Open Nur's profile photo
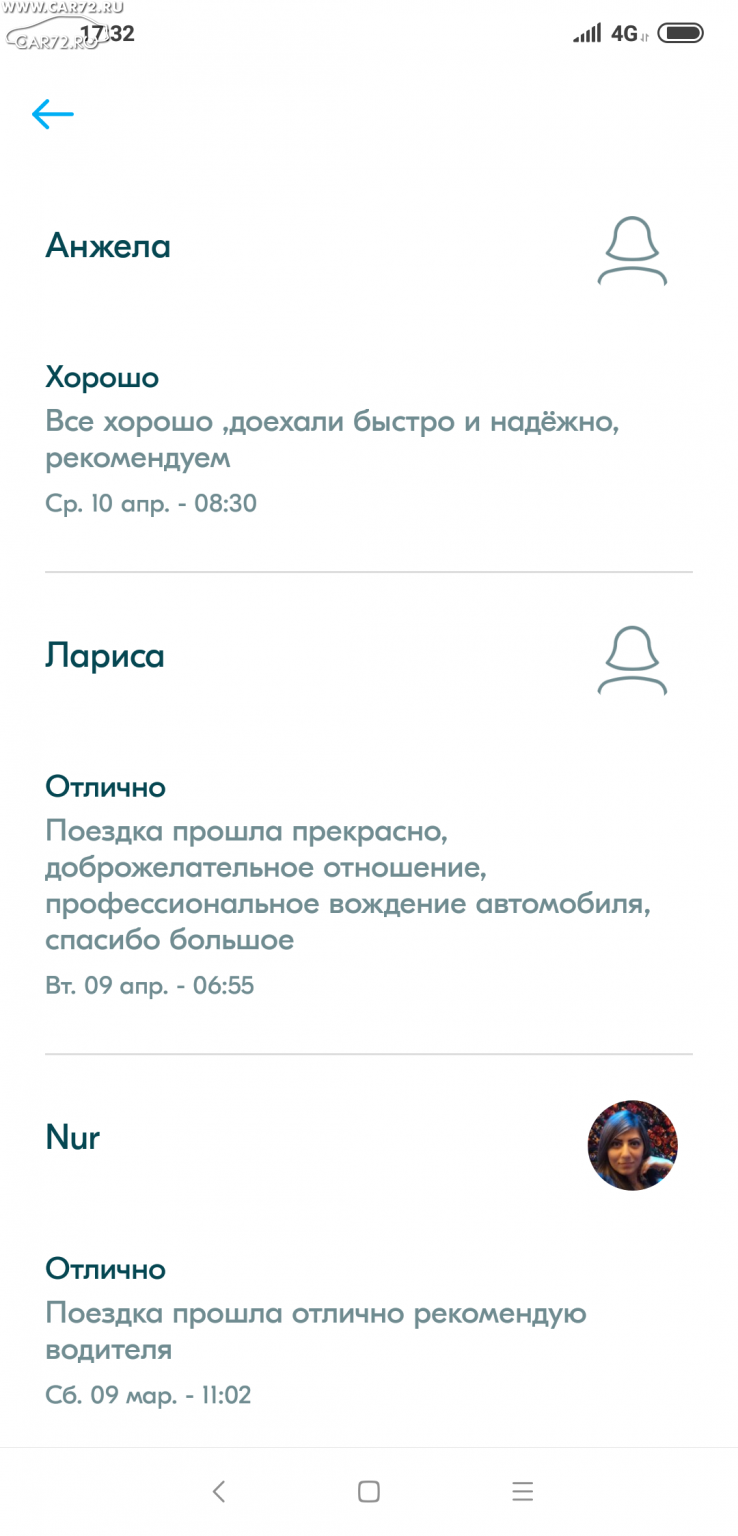 [x=632, y=1145]
